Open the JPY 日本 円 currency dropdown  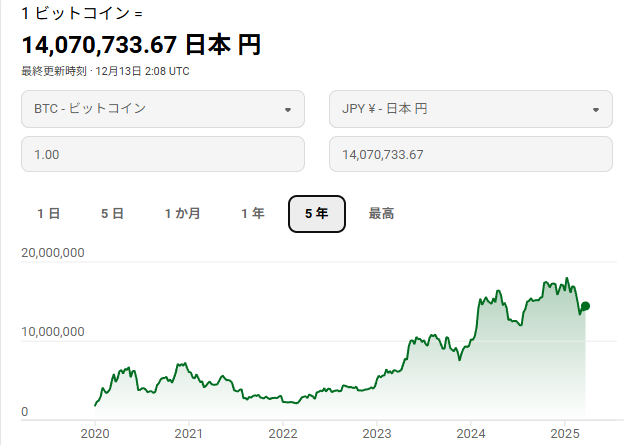click(470, 109)
